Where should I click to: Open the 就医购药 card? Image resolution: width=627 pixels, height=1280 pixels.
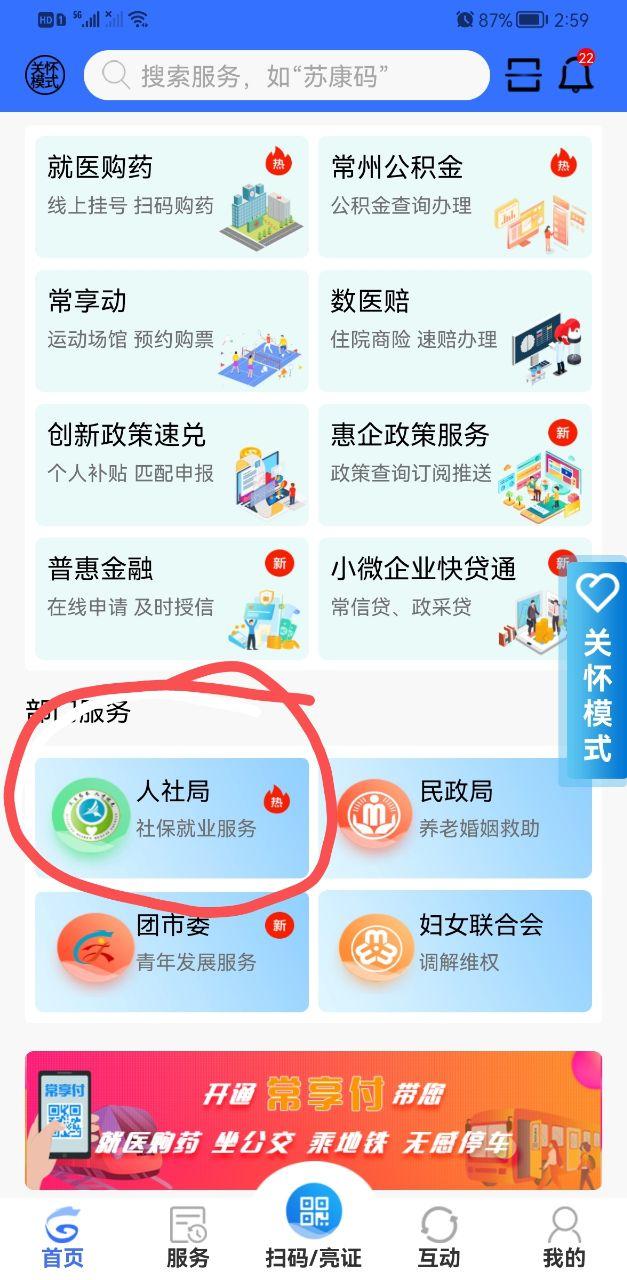[172, 197]
